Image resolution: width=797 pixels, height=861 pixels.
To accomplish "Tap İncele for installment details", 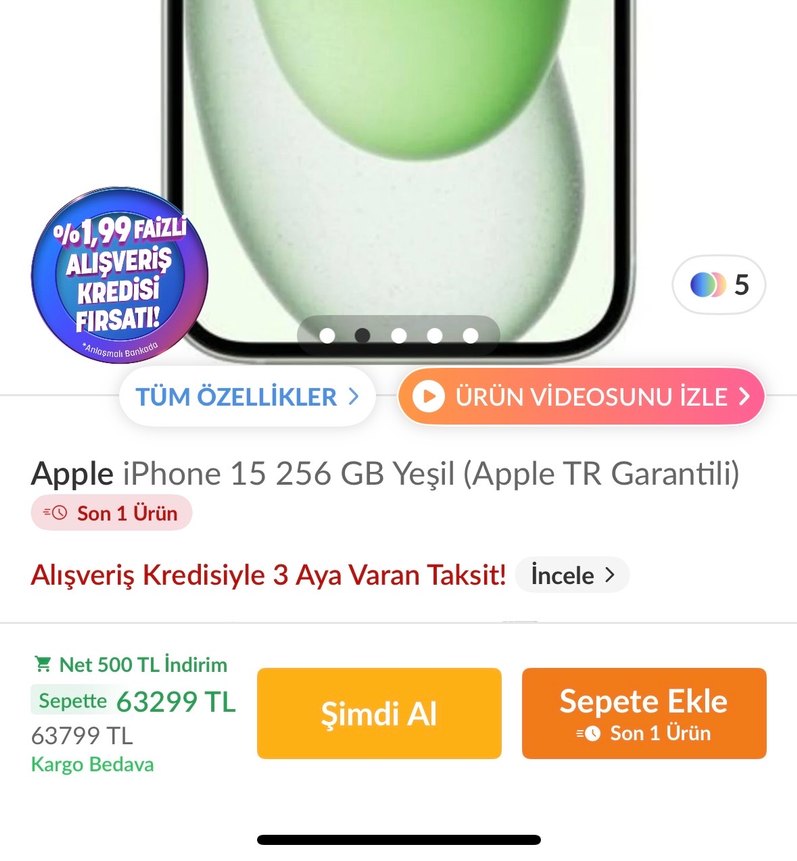I will pyautogui.click(x=572, y=576).
